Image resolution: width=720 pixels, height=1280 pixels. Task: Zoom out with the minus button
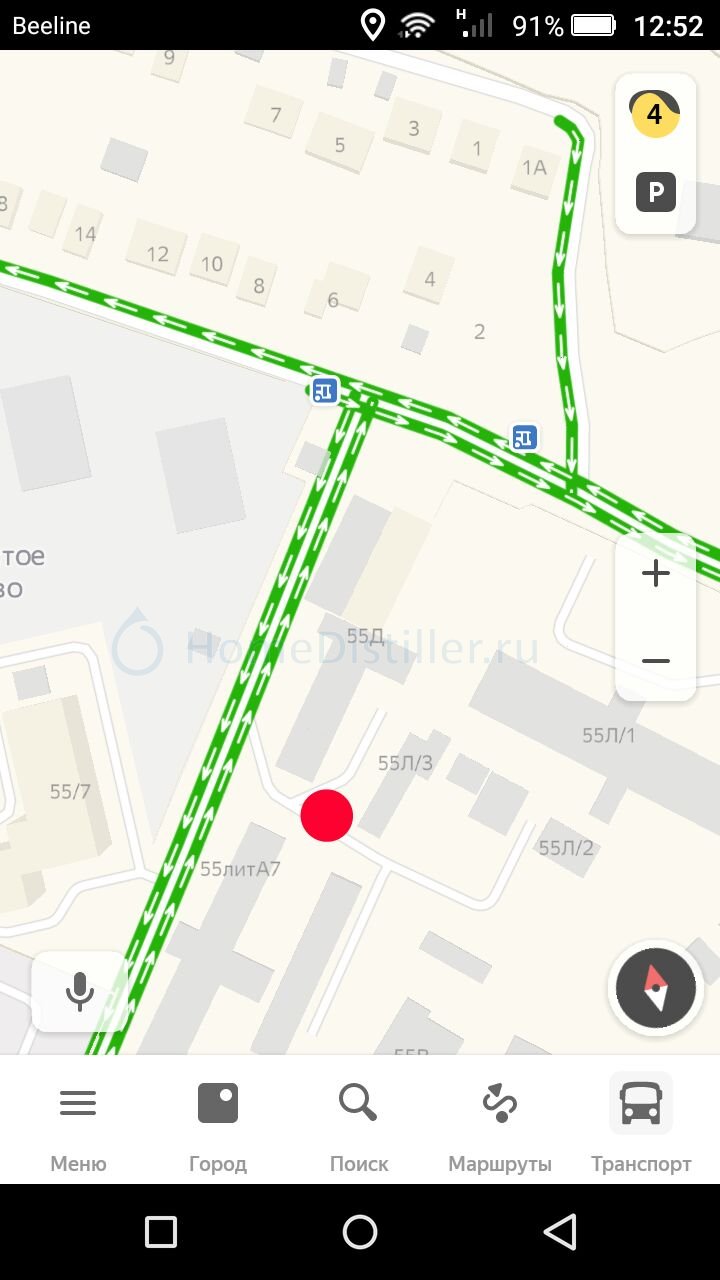tap(656, 661)
